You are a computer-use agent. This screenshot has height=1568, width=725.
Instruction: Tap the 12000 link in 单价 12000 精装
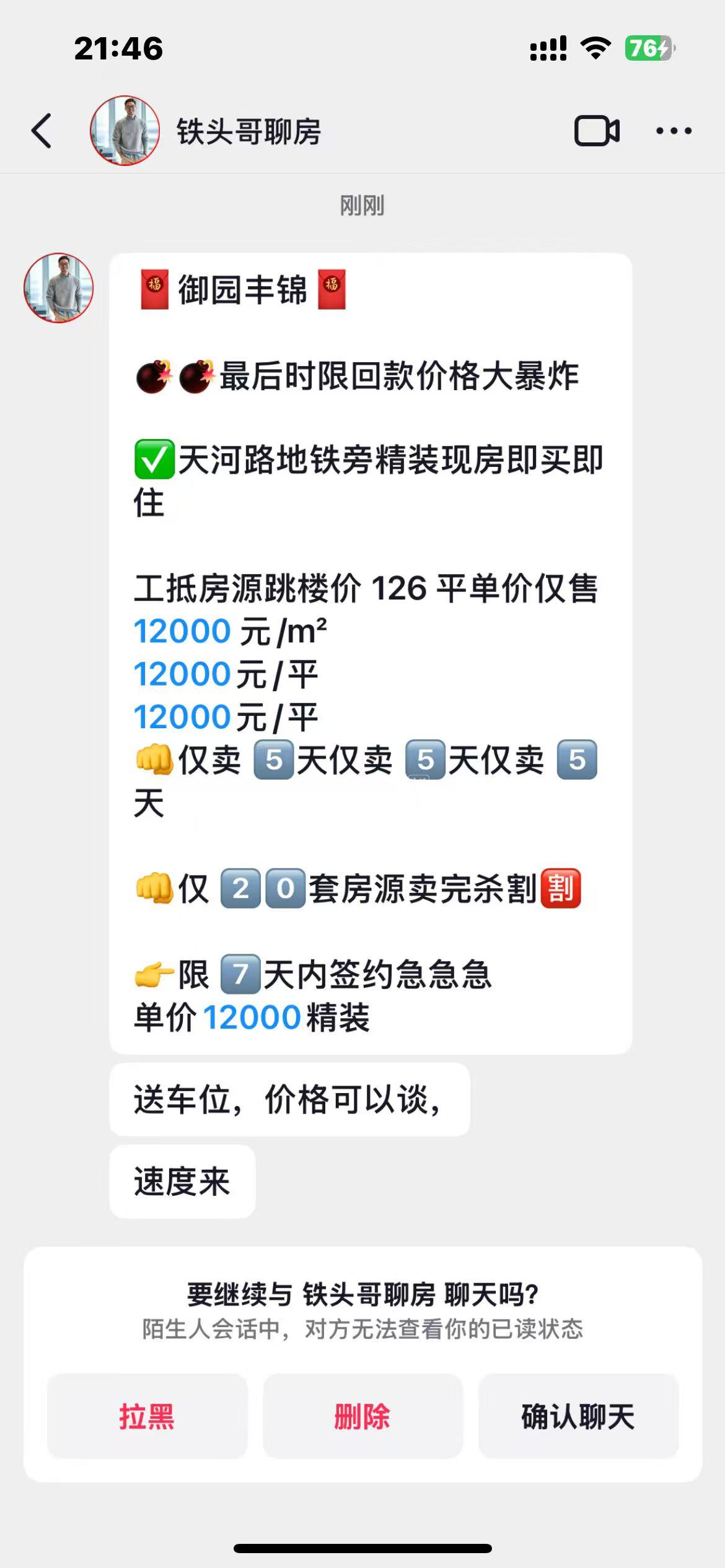coord(252,1017)
